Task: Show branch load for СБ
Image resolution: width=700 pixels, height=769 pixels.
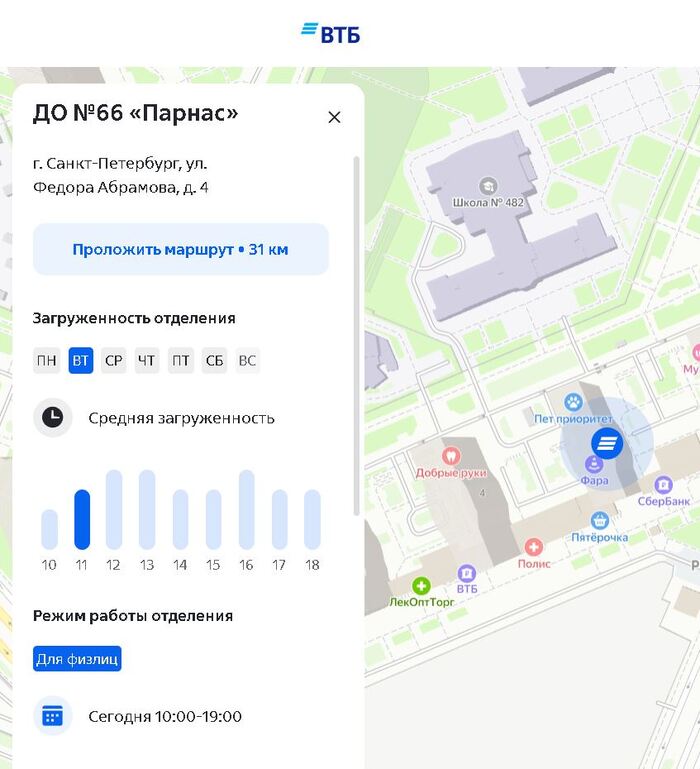Action: [214, 361]
